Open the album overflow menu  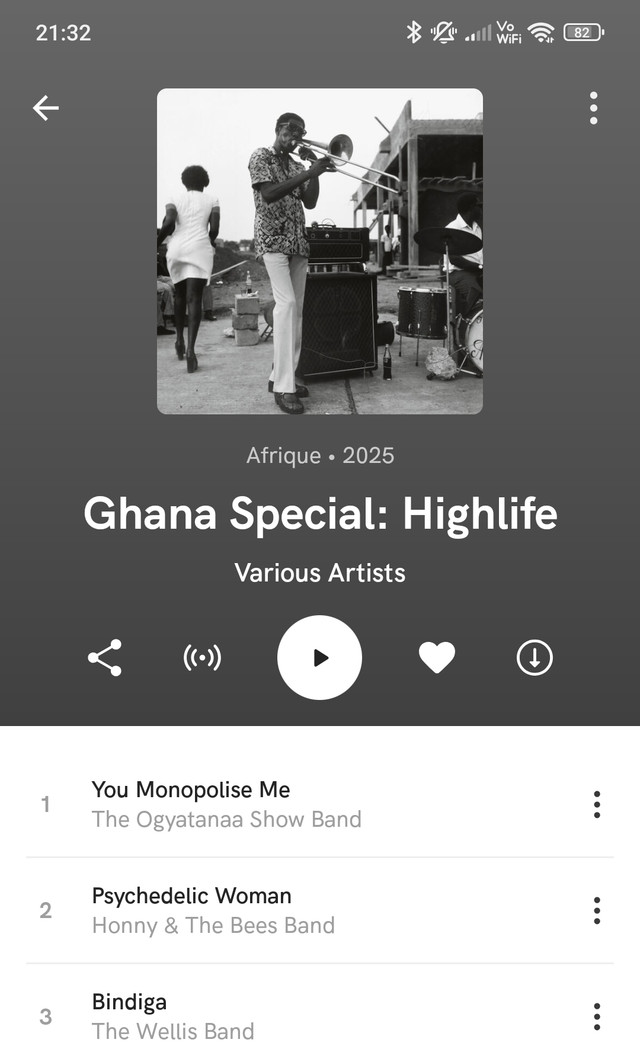593,108
